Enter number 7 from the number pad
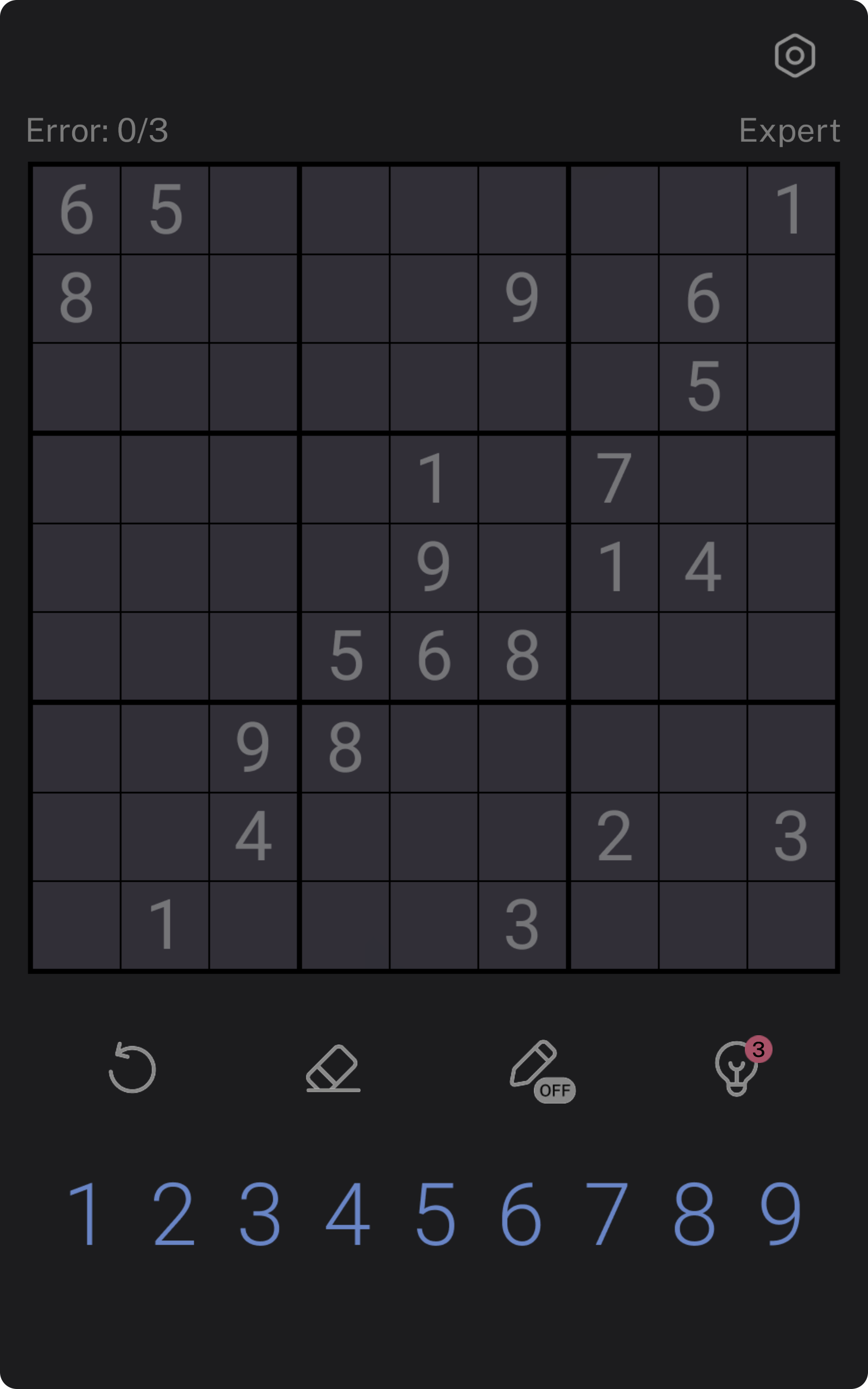This screenshot has width=868, height=1389. click(x=607, y=1213)
